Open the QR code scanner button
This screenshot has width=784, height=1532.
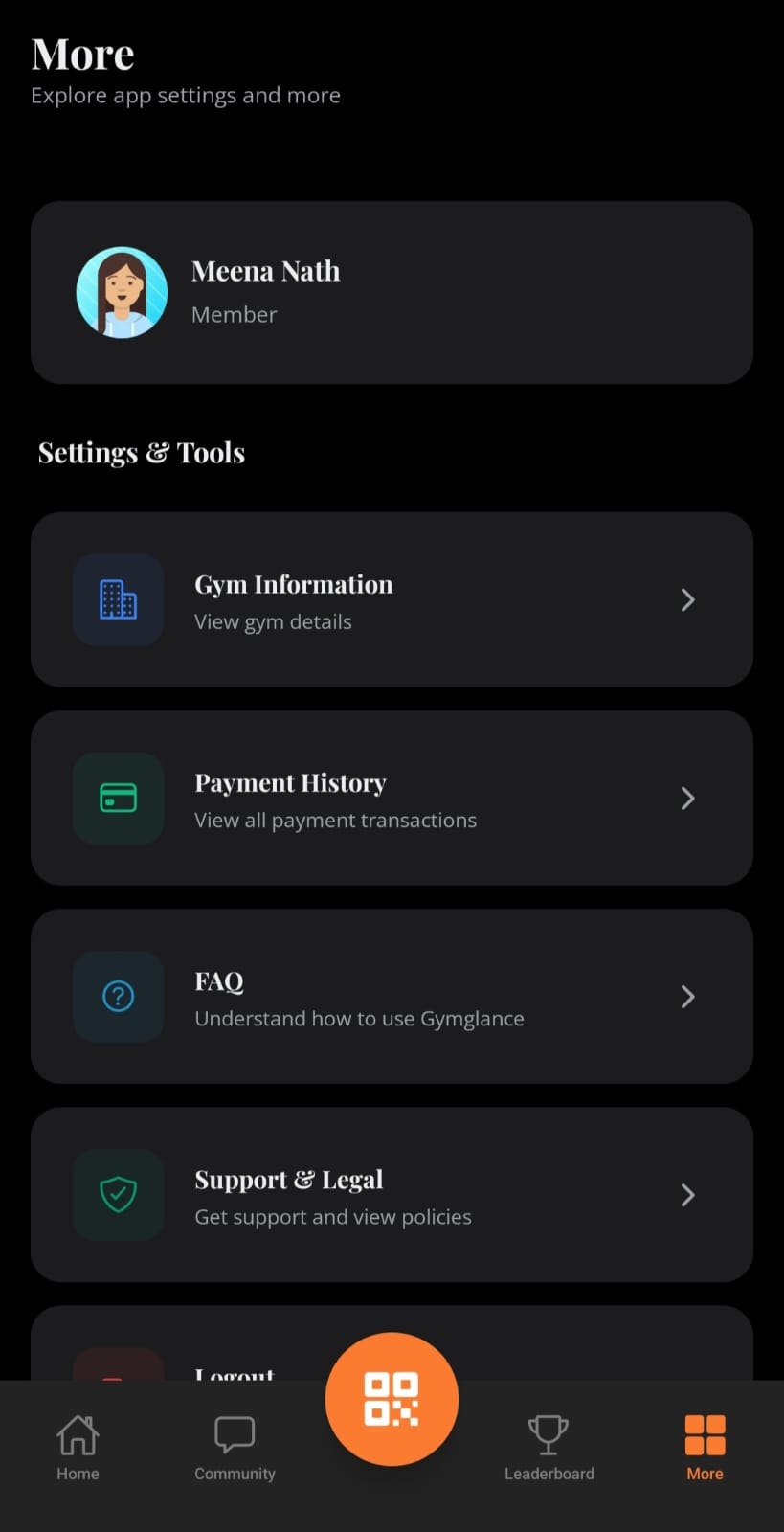pyautogui.click(x=391, y=1398)
